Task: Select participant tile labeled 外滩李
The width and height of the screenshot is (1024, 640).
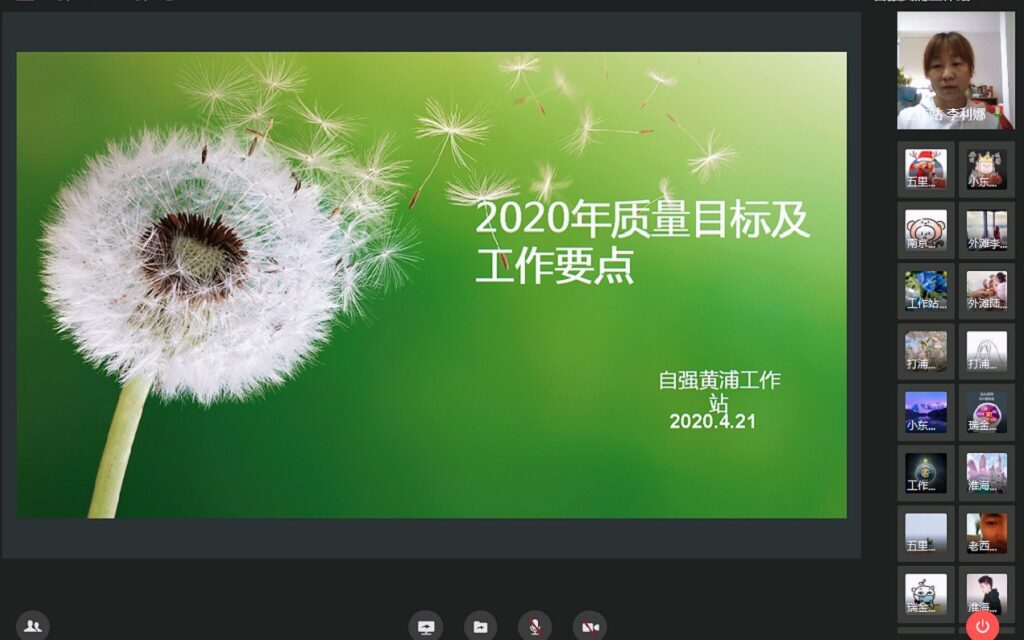Action: tap(986, 229)
